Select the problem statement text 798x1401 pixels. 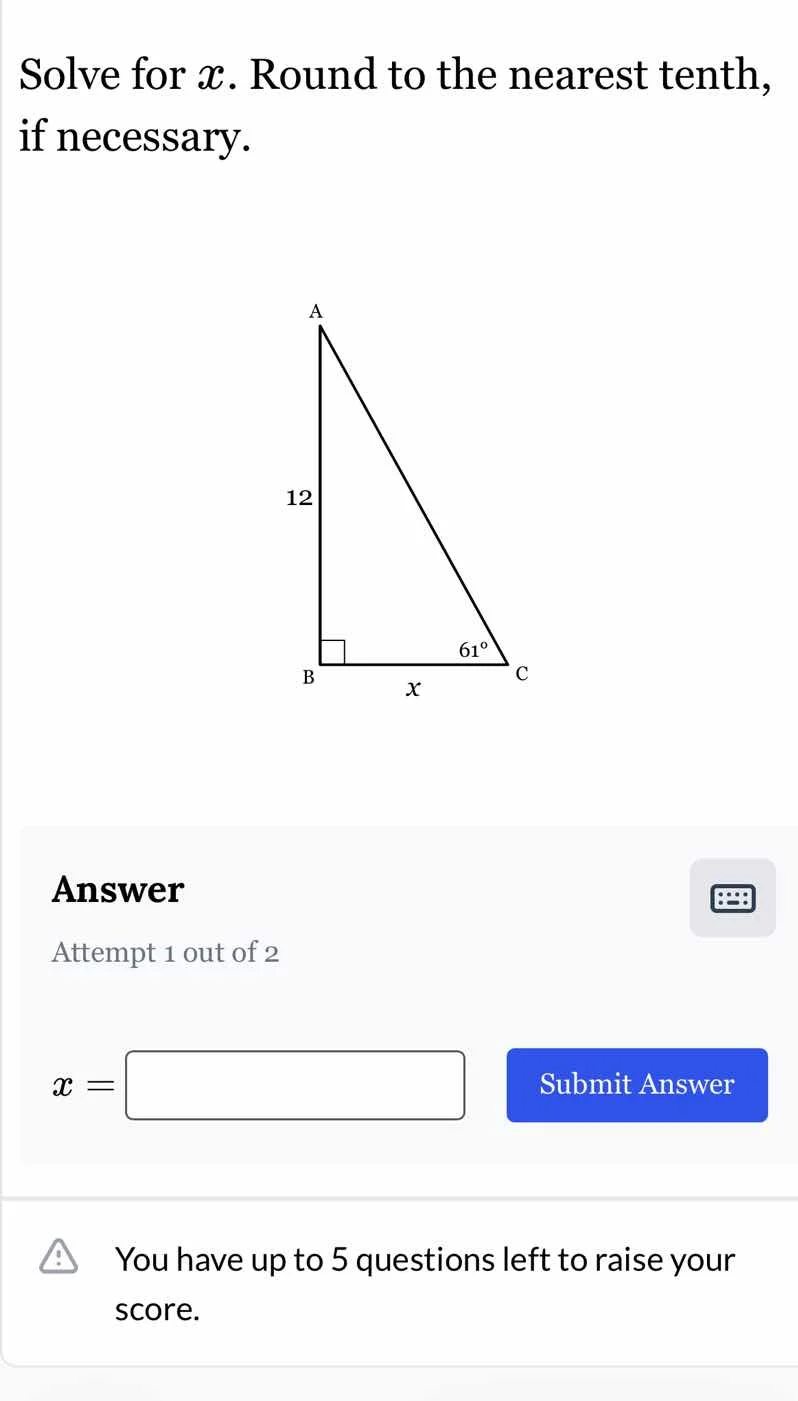click(395, 105)
